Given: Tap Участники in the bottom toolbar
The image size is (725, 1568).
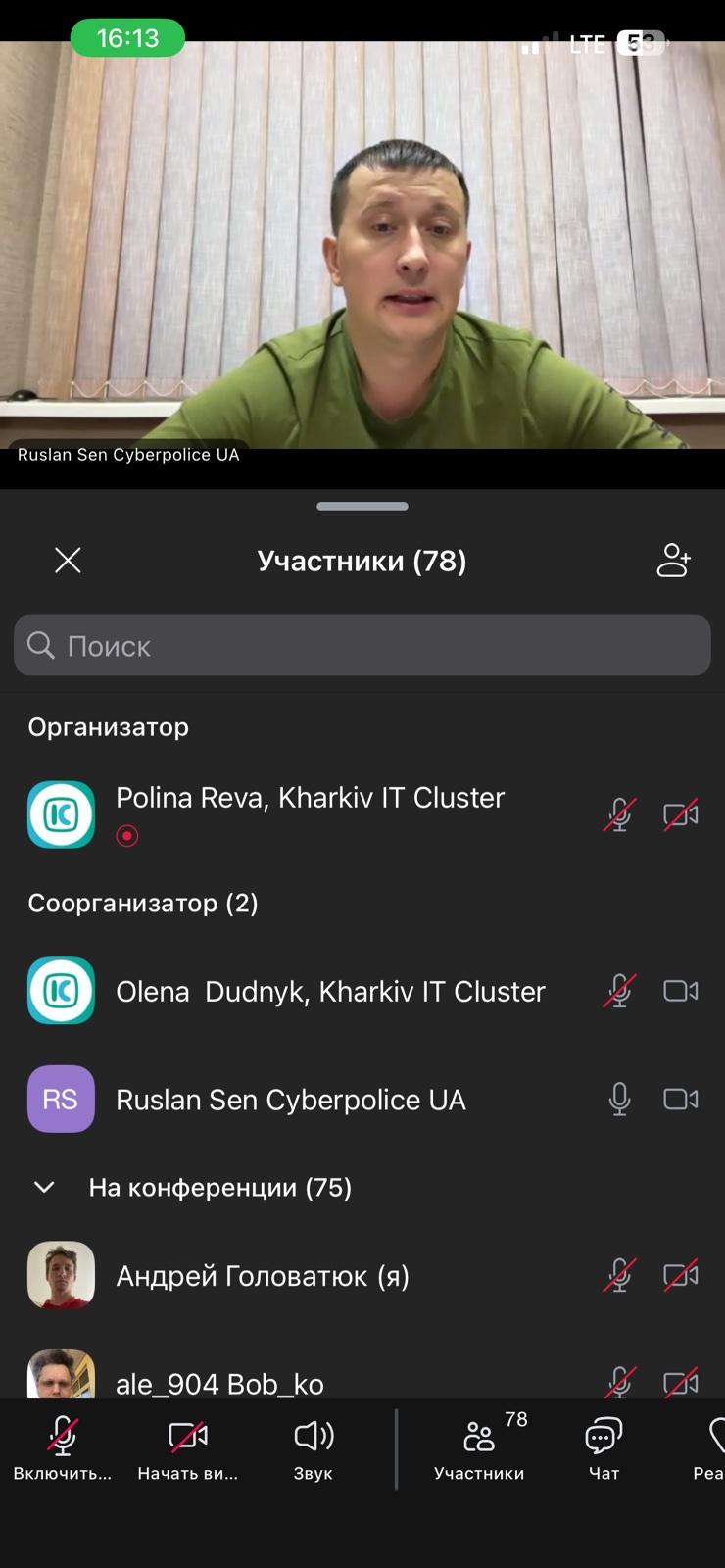Looking at the screenshot, I should click(x=479, y=1448).
